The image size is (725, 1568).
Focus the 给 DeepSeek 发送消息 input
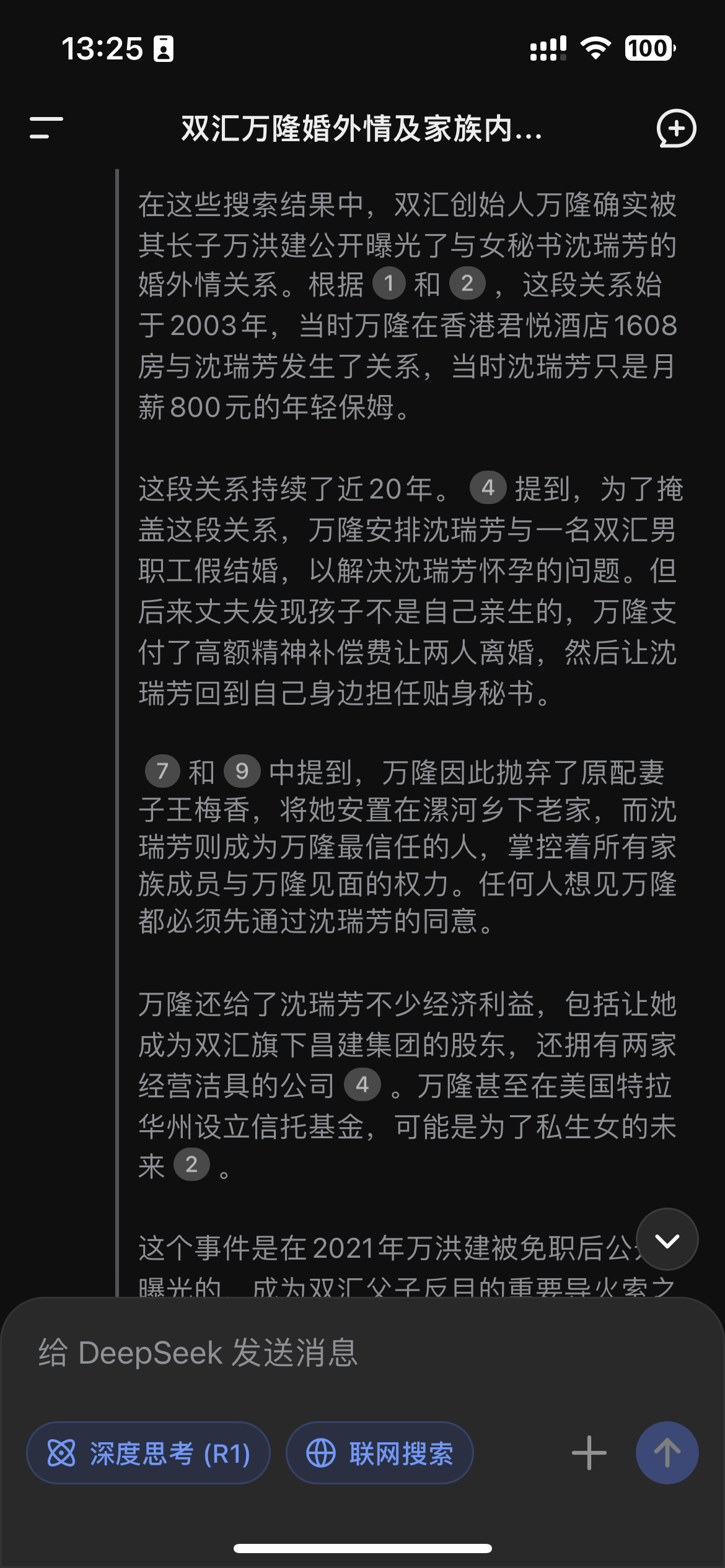click(x=362, y=1352)
